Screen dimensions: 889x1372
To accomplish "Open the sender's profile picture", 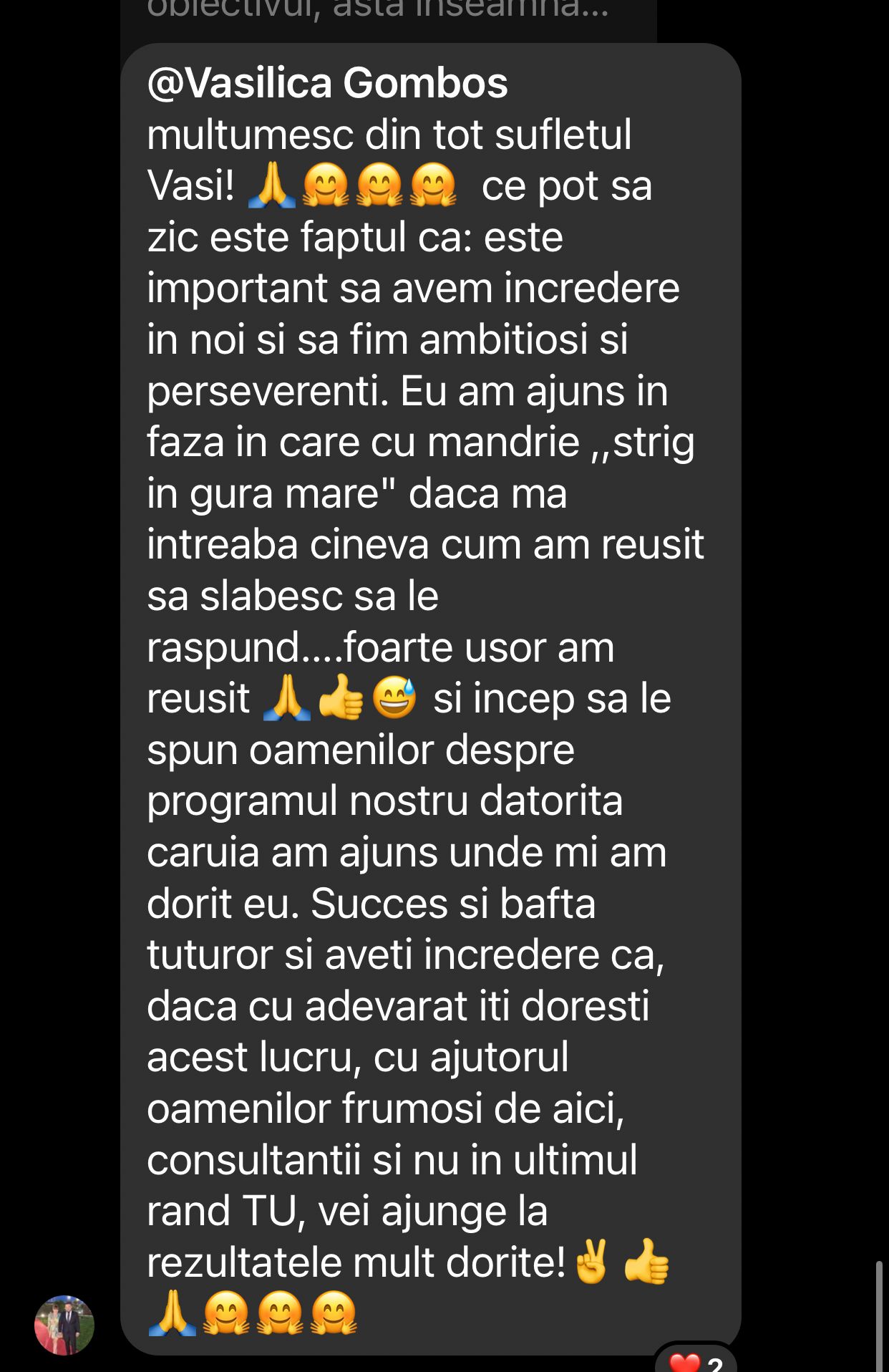I will [64, 1325].
